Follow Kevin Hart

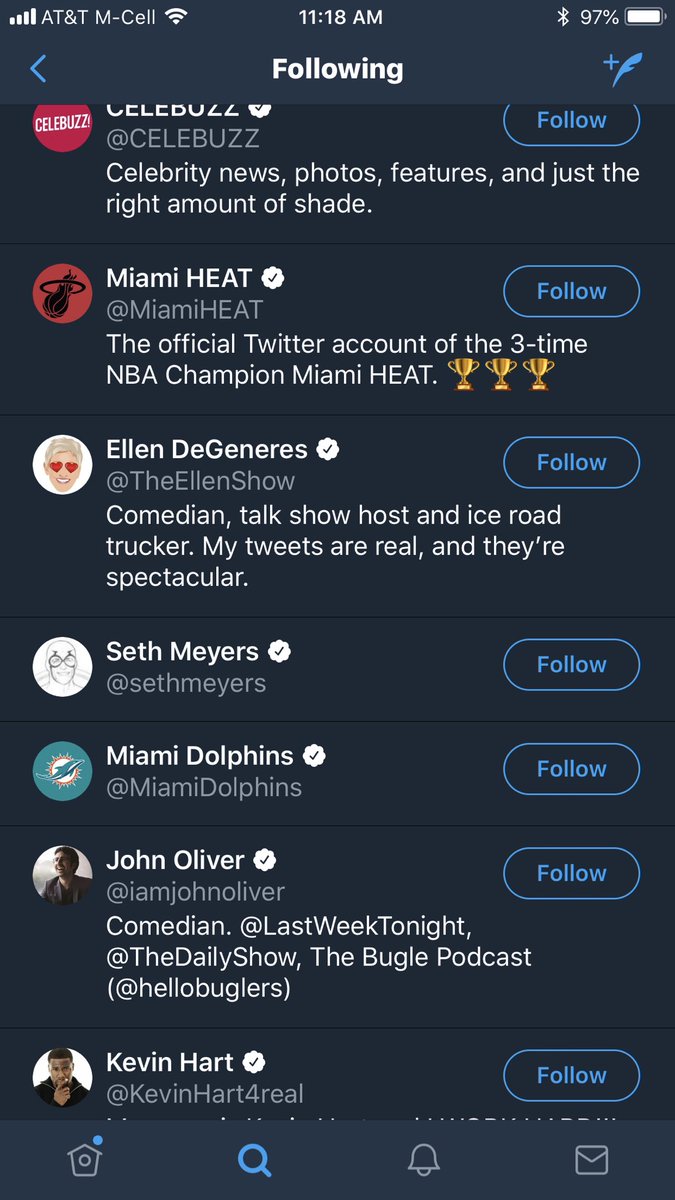[571, 1075]
